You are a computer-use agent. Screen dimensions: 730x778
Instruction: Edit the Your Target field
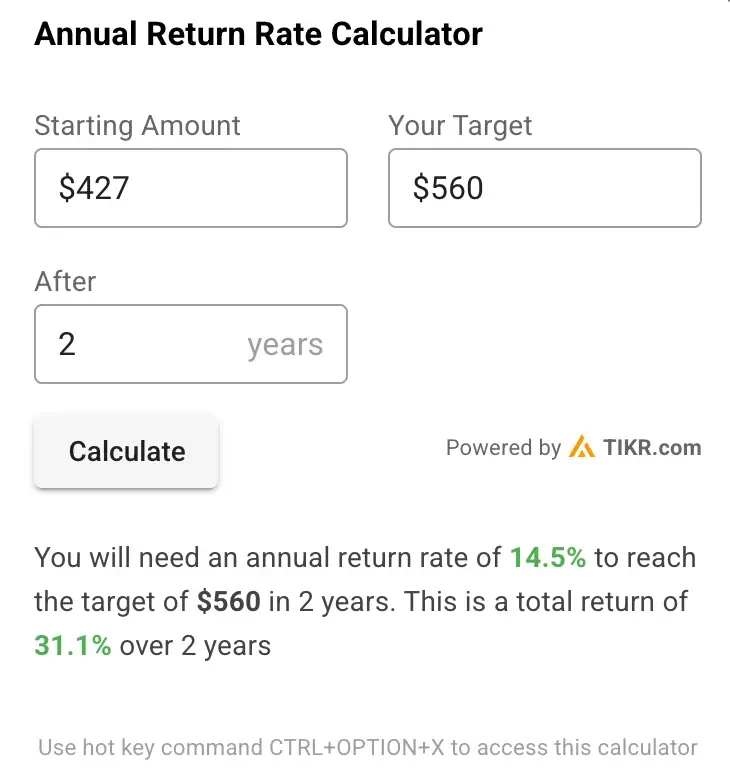(544, 188)
